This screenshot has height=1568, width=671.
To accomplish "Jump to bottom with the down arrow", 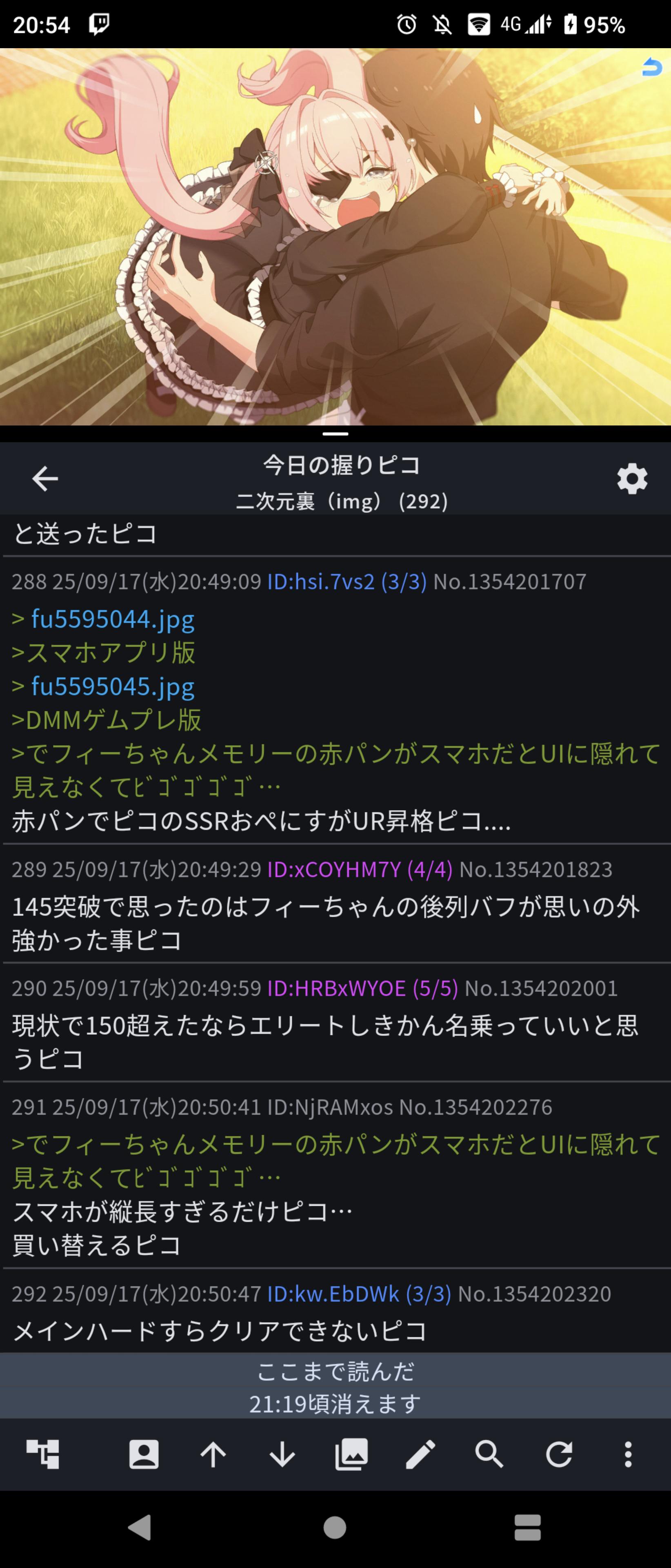I will (282, 1454).
